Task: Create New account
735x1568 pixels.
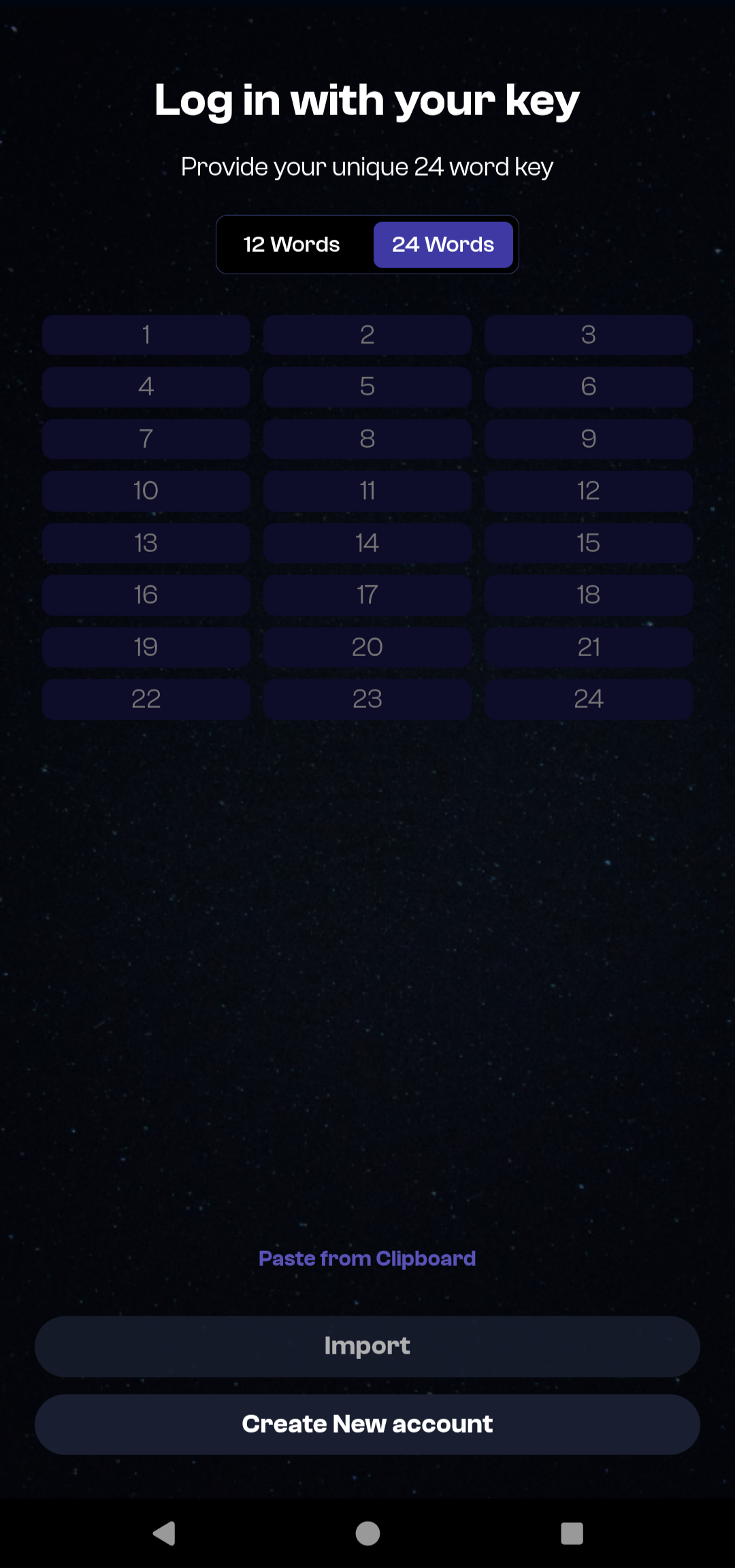Action: coord(367,1424)
